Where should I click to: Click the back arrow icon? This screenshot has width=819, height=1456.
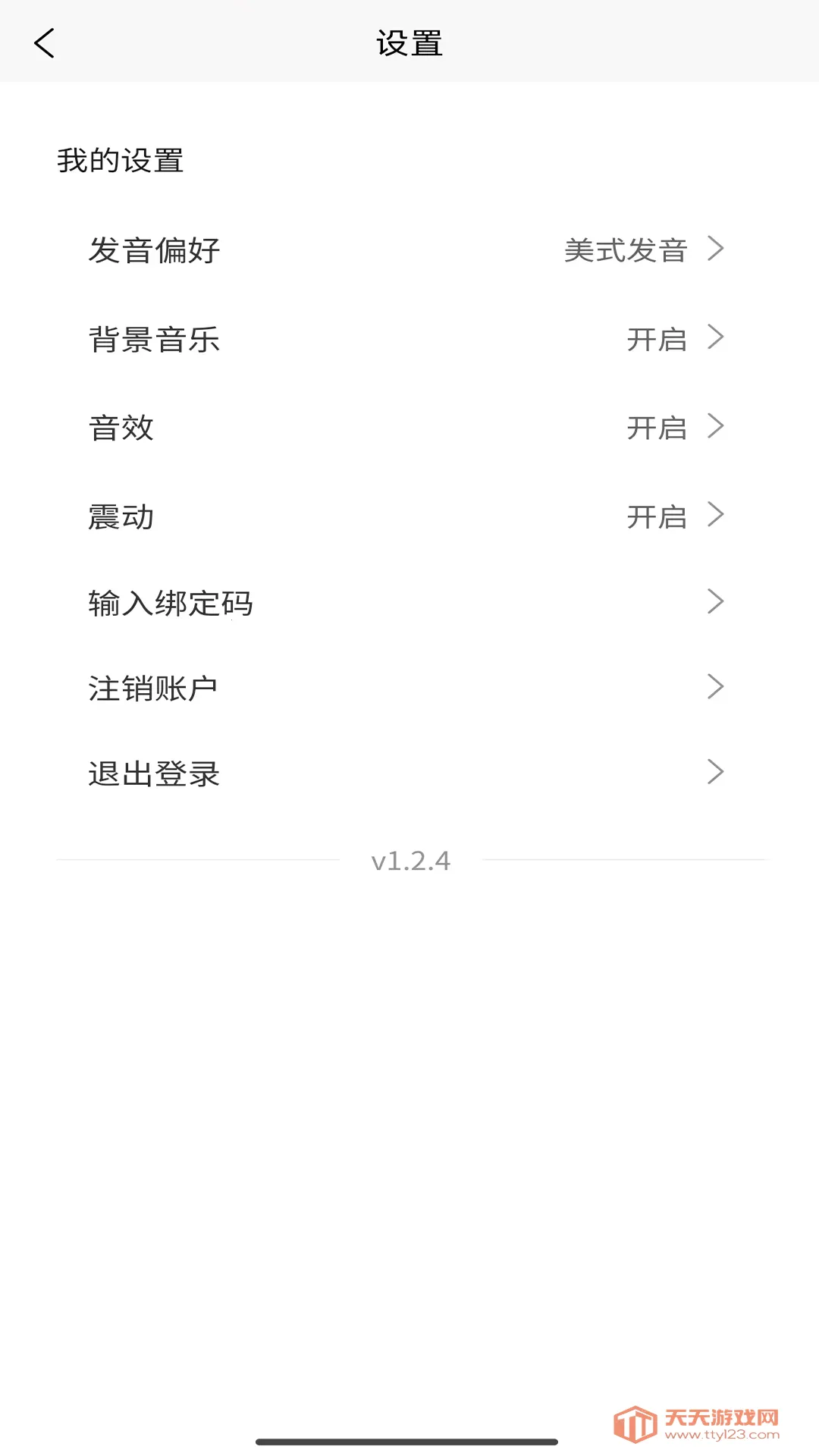pos(45,42)
